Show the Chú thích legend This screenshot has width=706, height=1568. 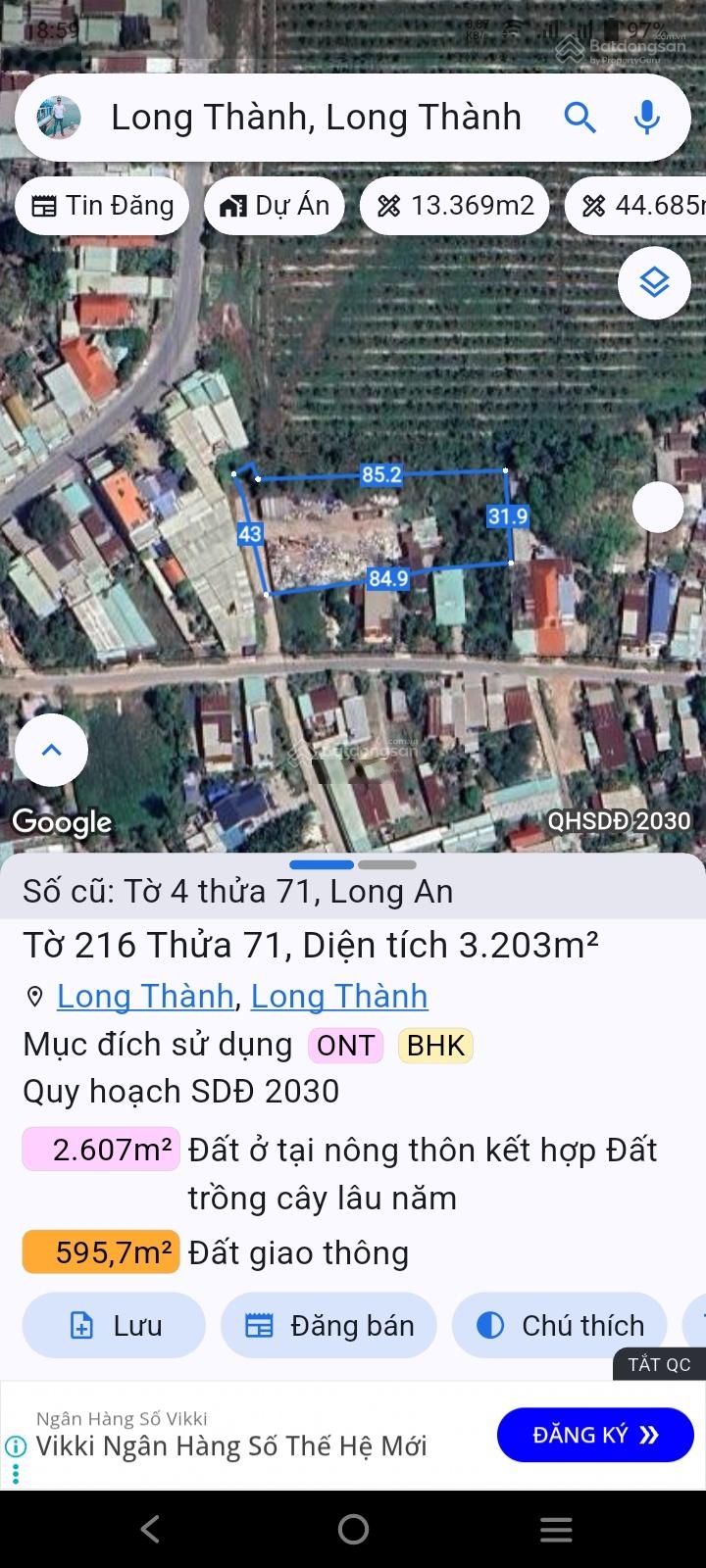pyautogui.click(x=560, y=1326)
